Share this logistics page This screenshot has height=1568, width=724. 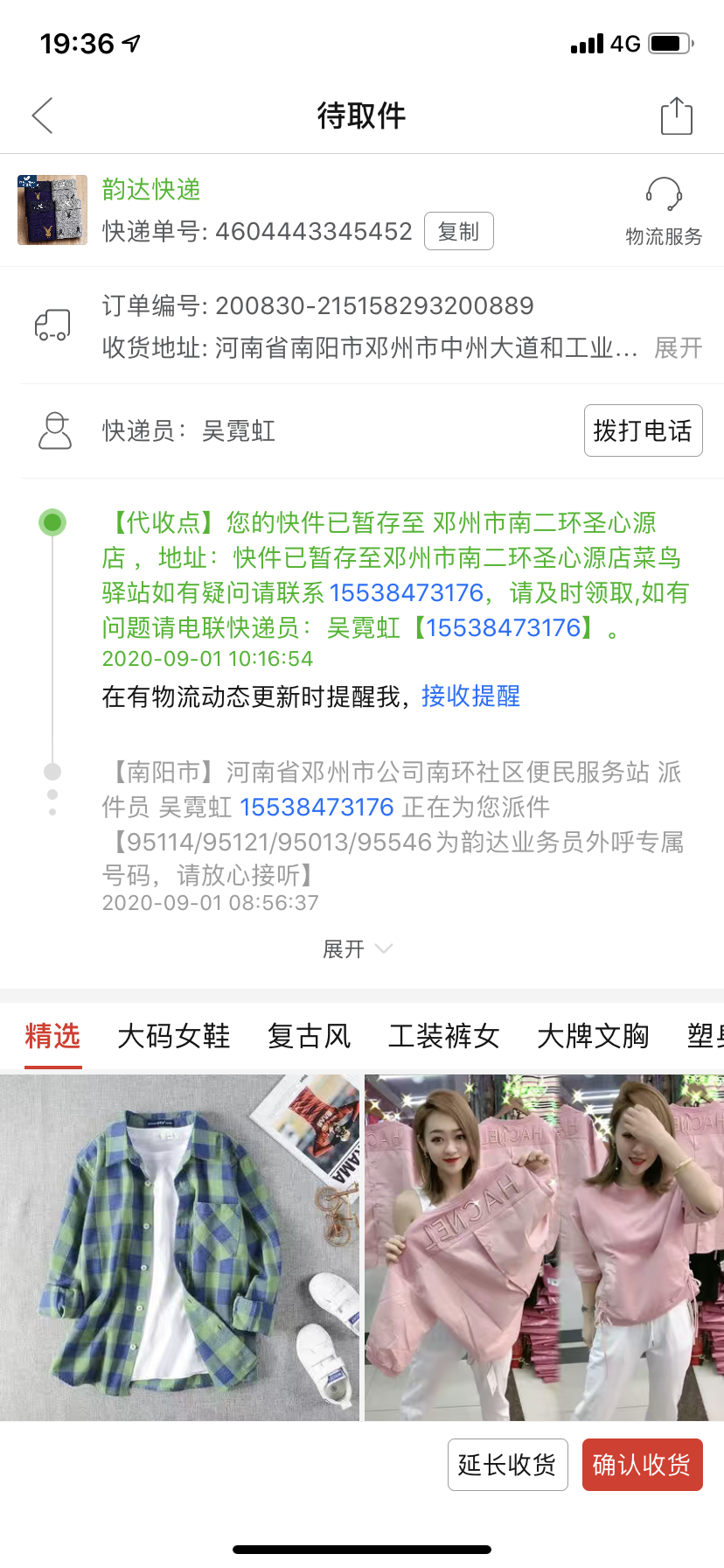[x=676, y=115]
